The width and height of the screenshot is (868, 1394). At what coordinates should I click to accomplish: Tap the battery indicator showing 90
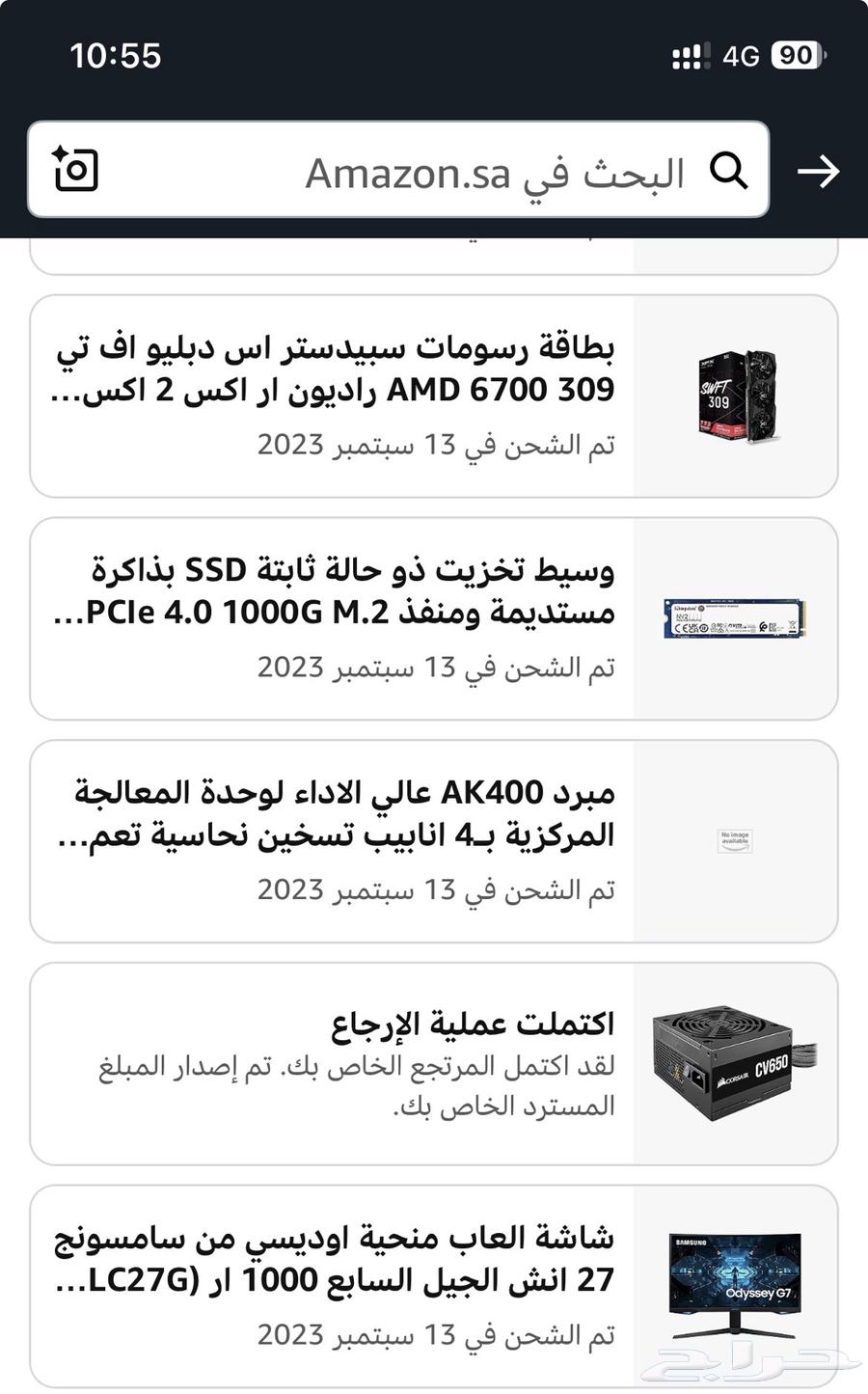pyautogui.click(x=792, y=56)
